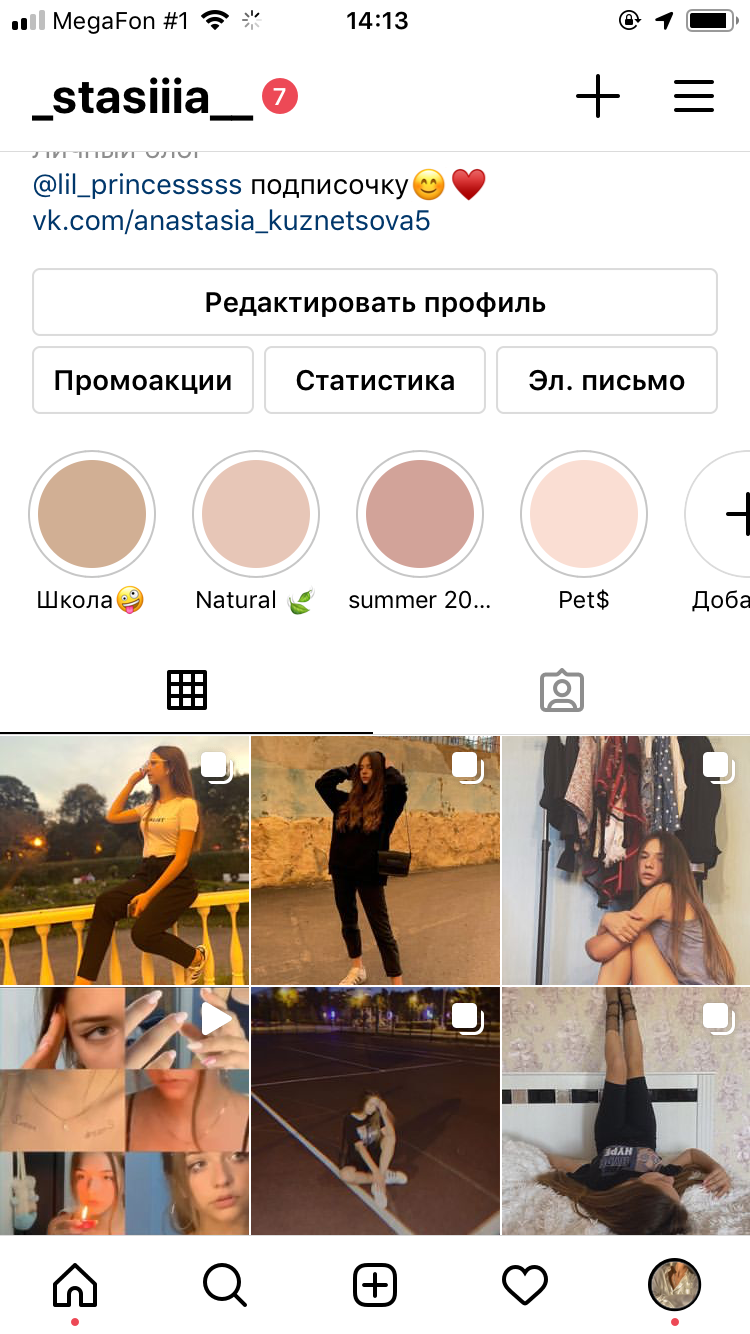Tap the Эл. письмо button
The height and width of the screenshot is (1334, 750).
[607, 380]
